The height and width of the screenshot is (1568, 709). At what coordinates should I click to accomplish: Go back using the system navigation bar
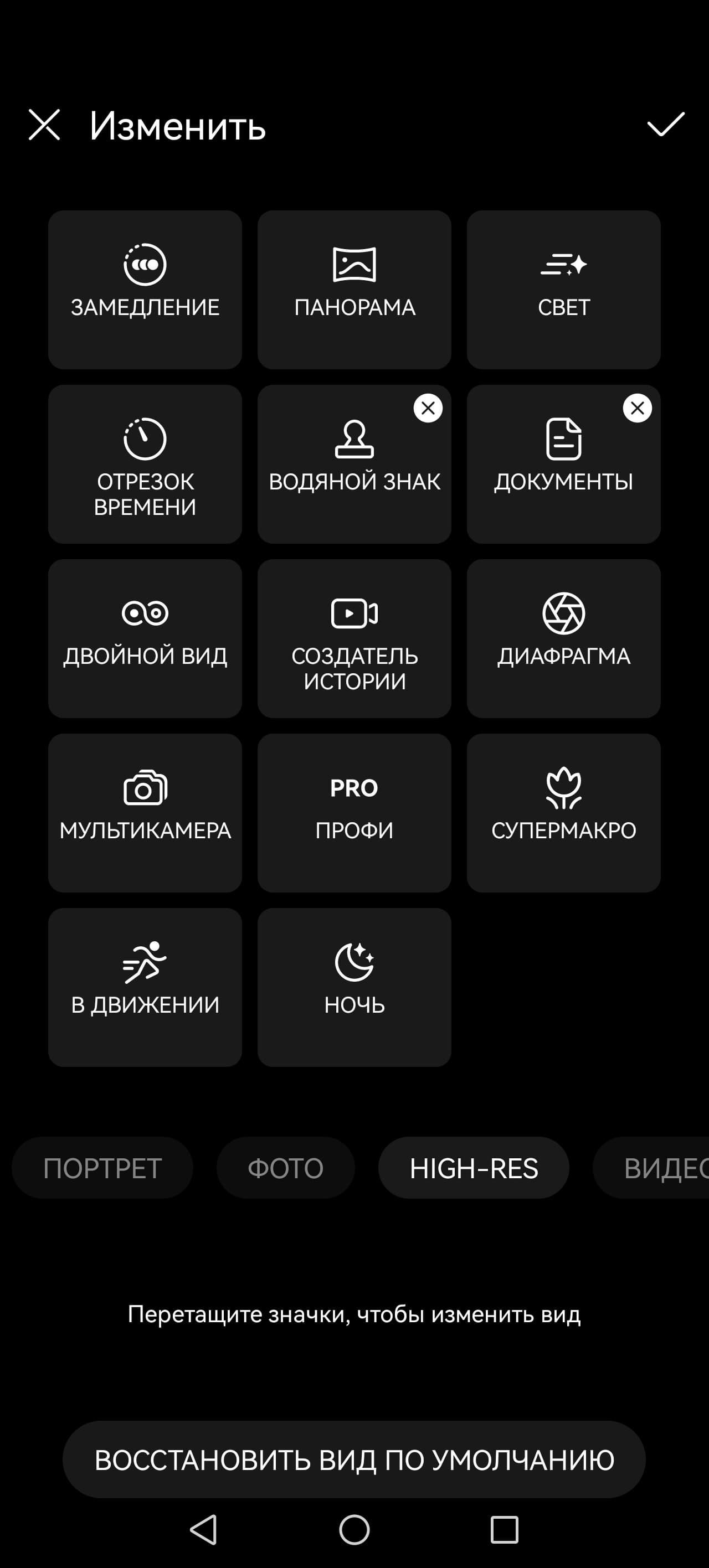[x=203, y=1530]
